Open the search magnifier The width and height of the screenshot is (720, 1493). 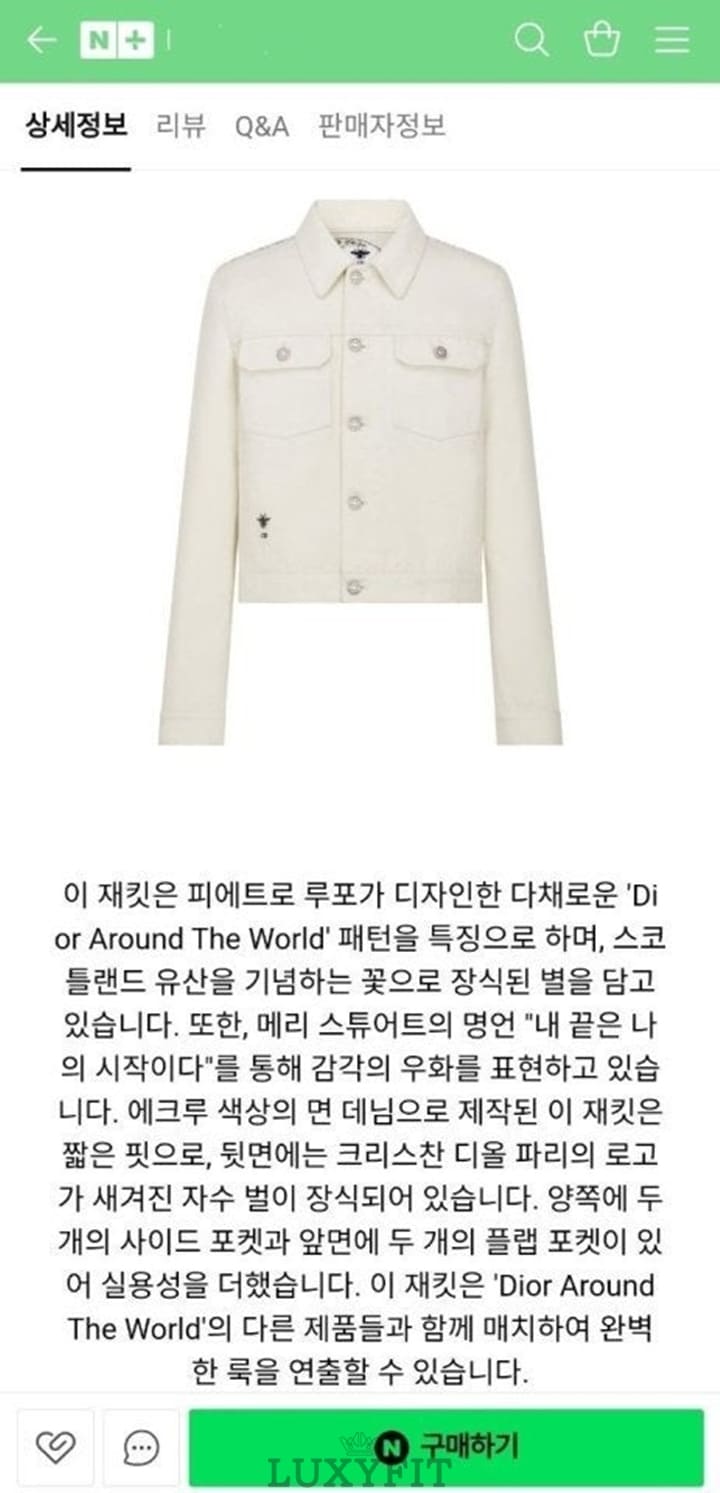531,40
